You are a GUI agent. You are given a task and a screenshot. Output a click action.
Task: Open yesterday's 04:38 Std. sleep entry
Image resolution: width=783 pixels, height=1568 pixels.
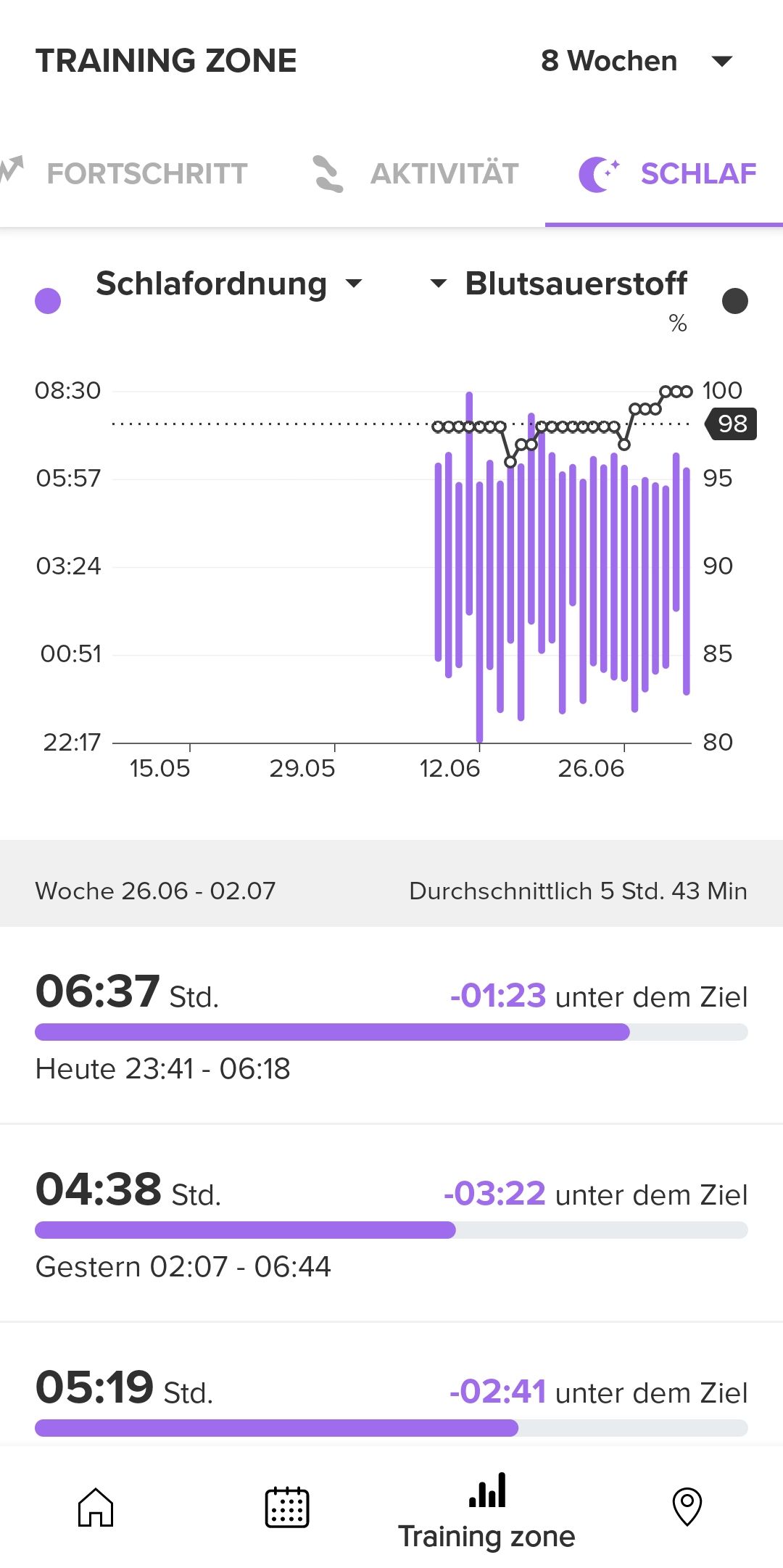[x=391, y=1224]
